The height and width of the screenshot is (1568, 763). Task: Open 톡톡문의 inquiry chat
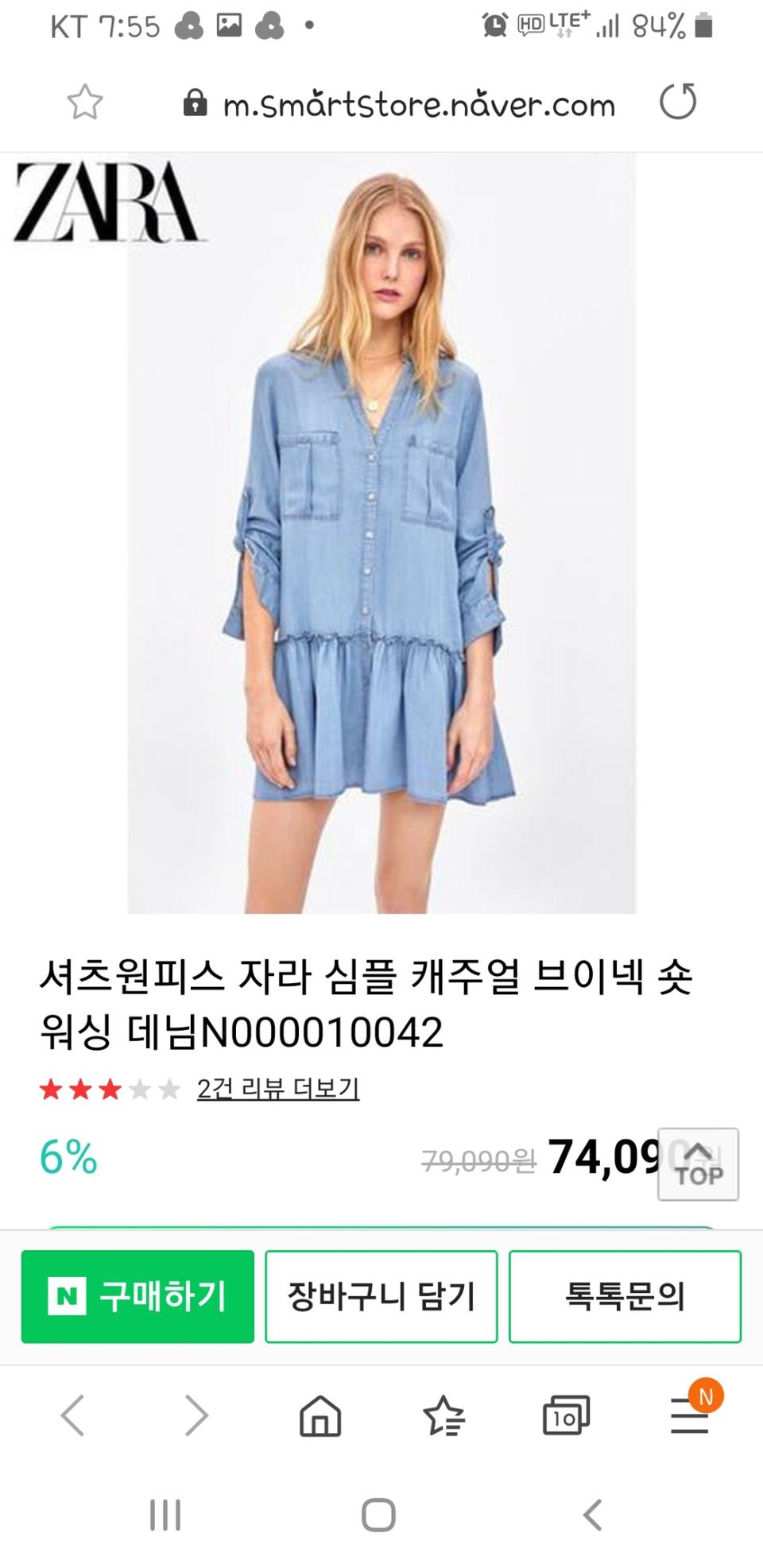click(626, 1295)
